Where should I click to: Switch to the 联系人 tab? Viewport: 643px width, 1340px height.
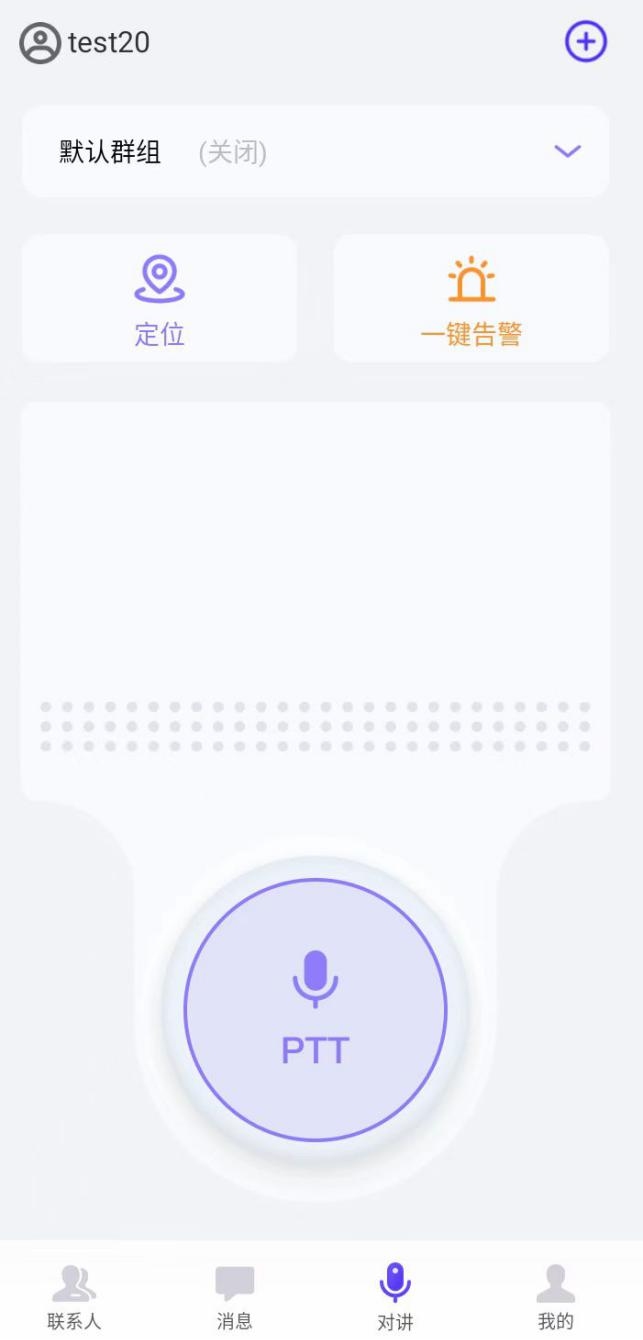75,1296
